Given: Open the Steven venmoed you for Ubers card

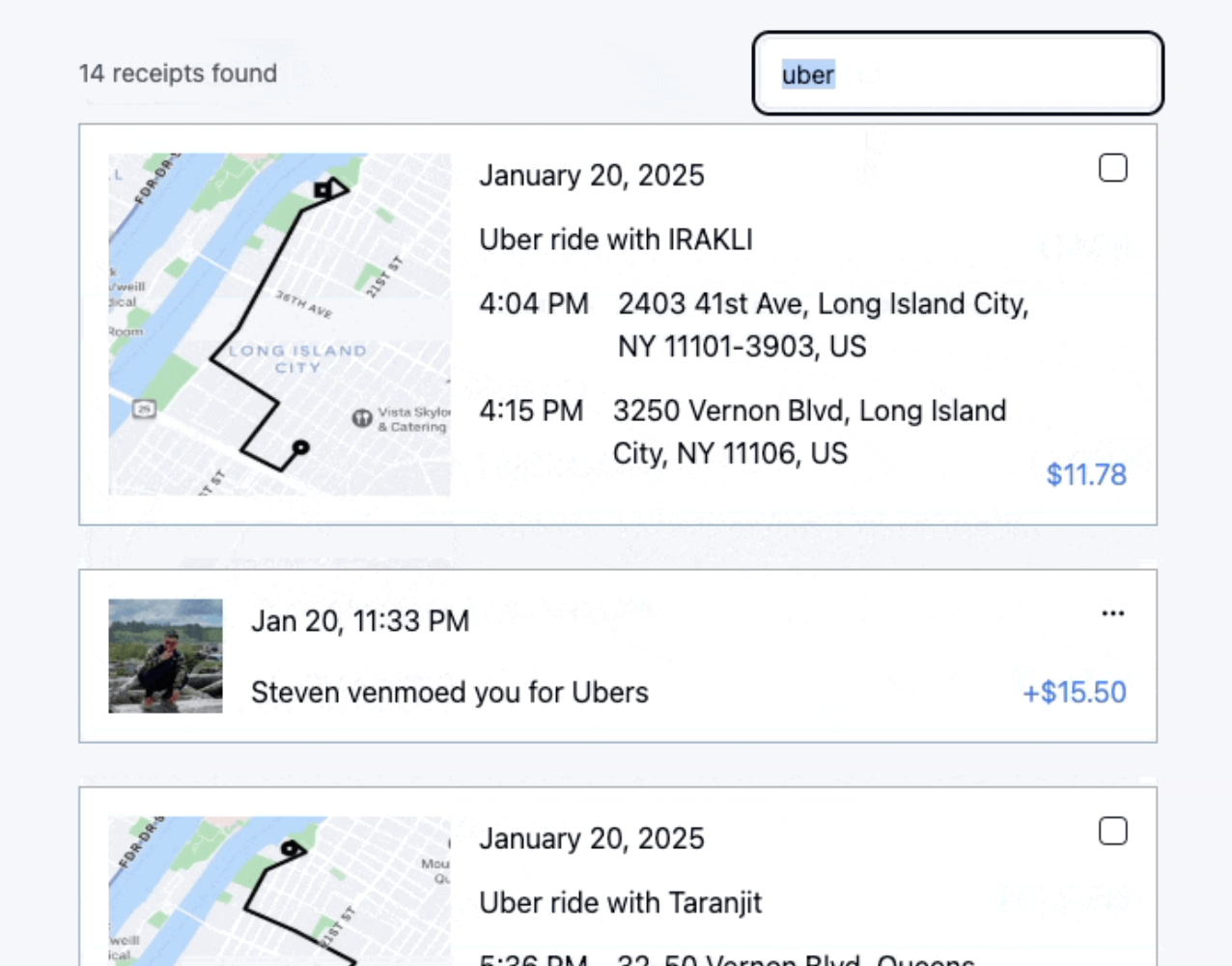Looking at the screenshot, I should [449, 692].
